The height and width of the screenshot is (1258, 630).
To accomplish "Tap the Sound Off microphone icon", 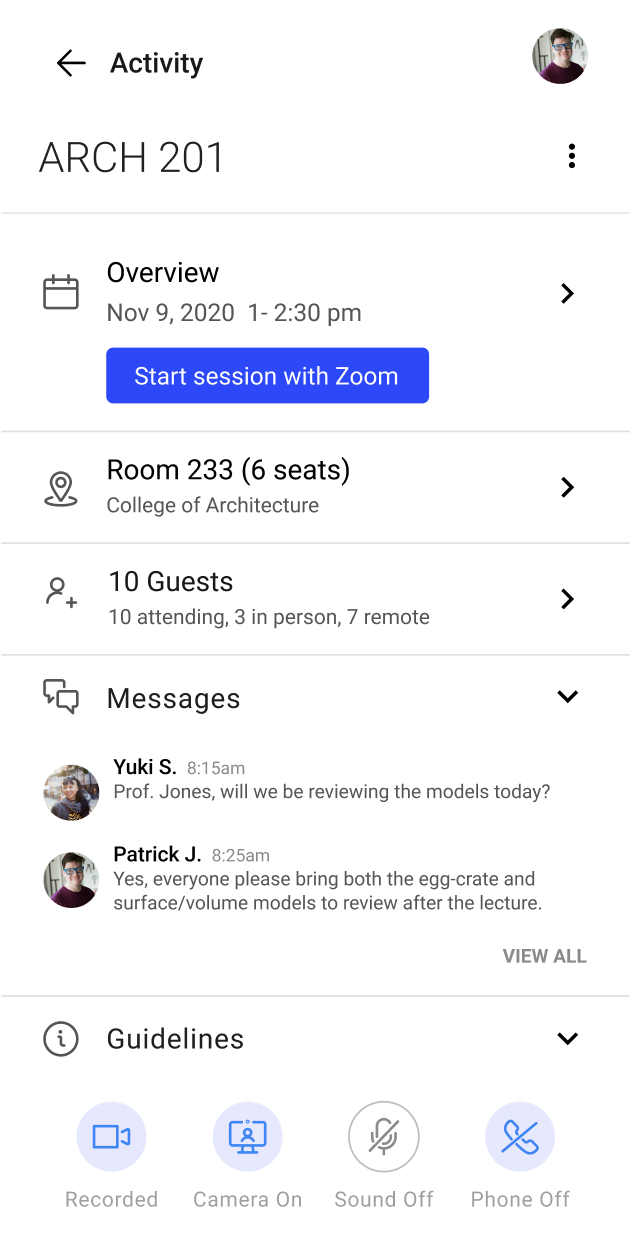I will [383, 1136].
